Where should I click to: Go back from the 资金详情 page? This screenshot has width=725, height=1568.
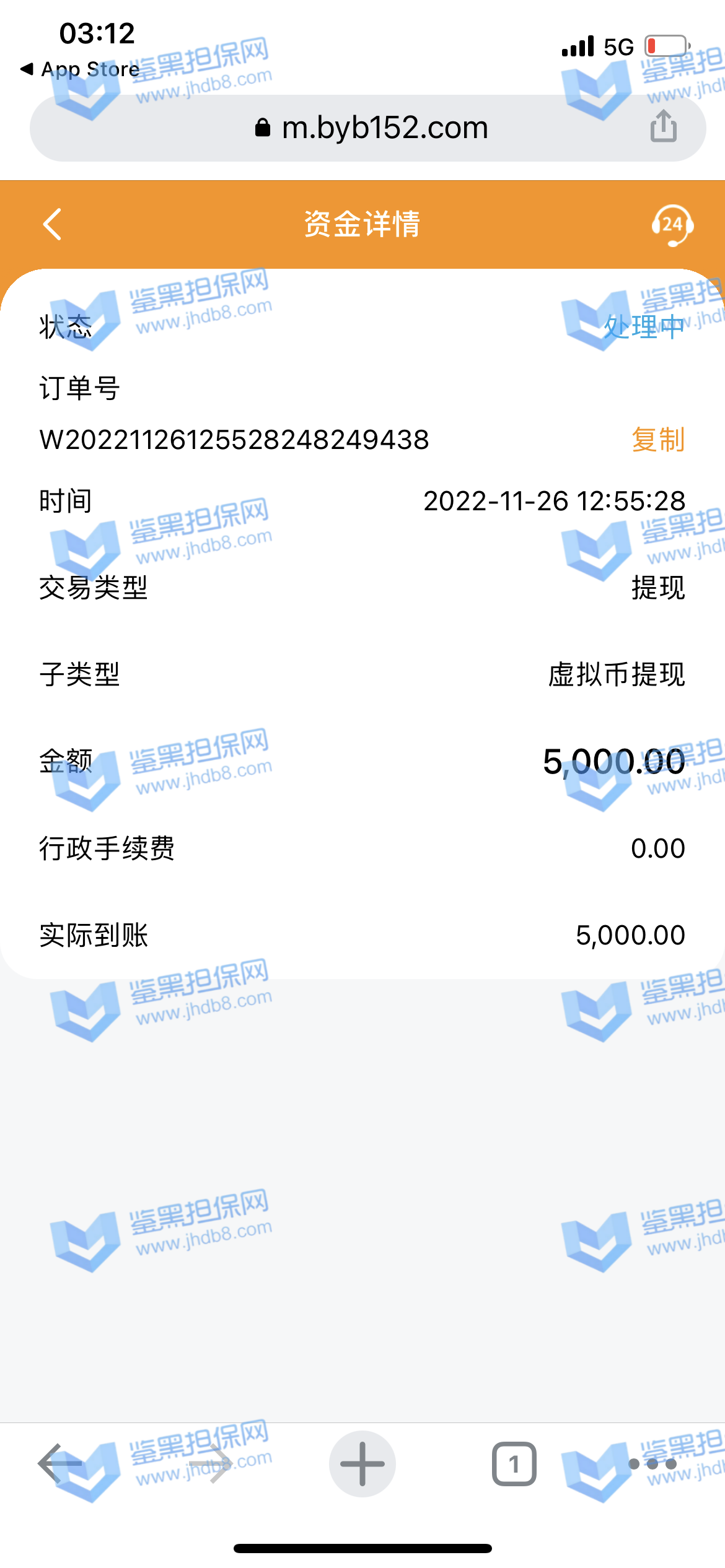(53, 224)
